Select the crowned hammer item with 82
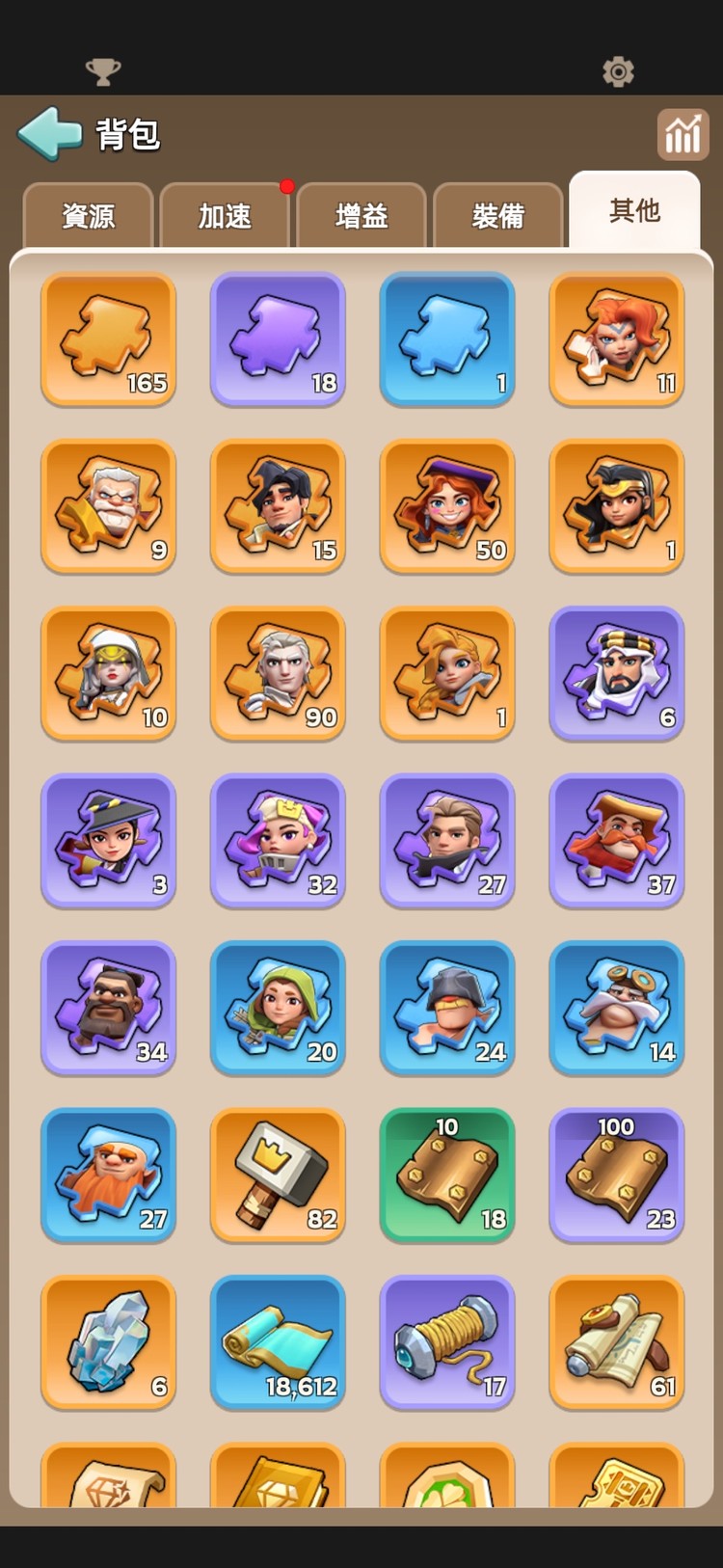 coord(278,1175)
